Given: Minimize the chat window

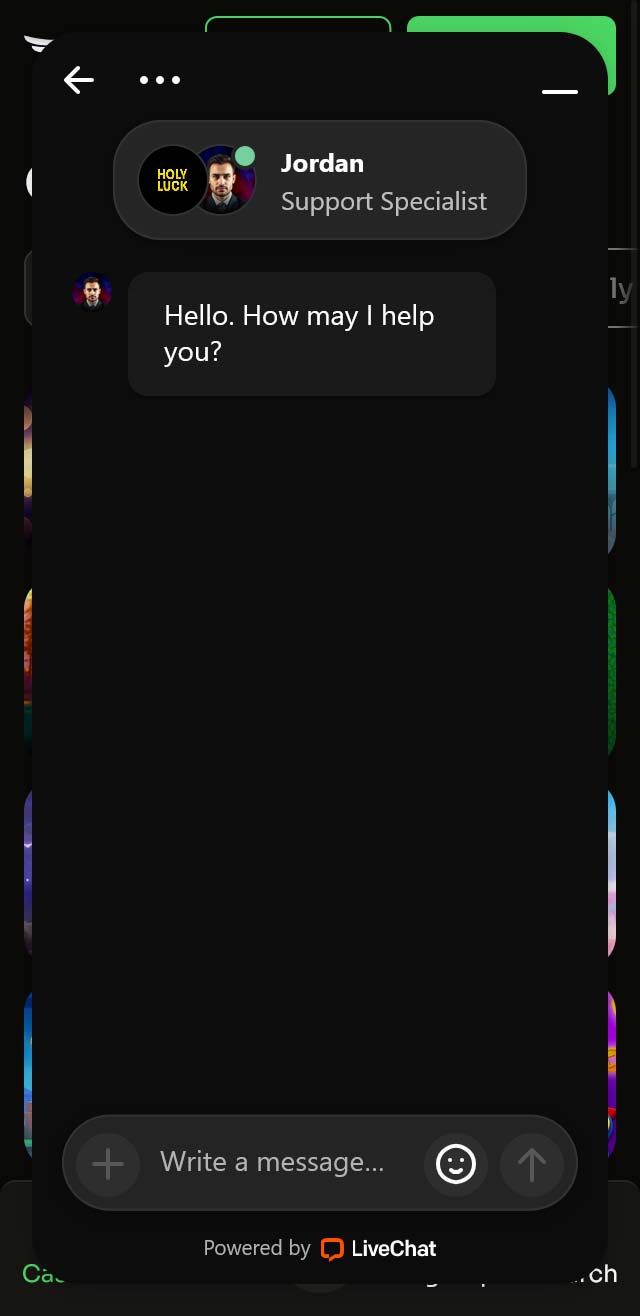Looking at the screenshot, I should pyautogui.click(x=560, y=91).
